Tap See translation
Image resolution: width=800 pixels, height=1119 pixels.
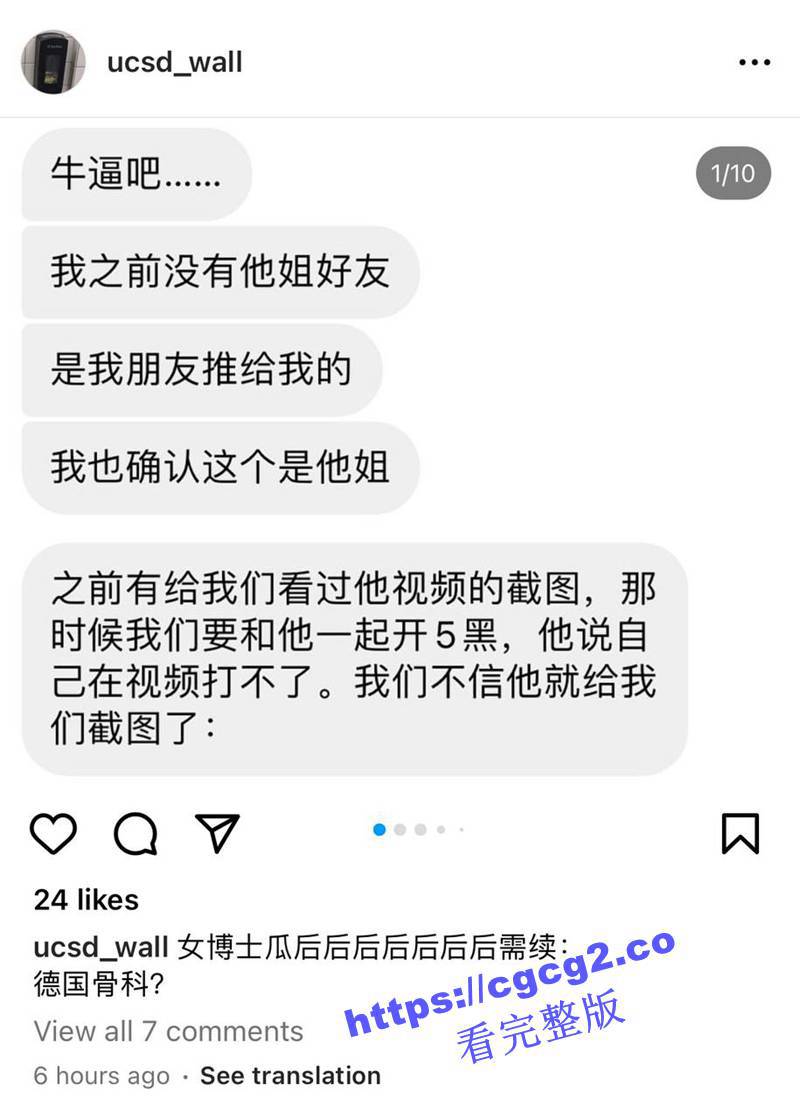click(290, 1076)
